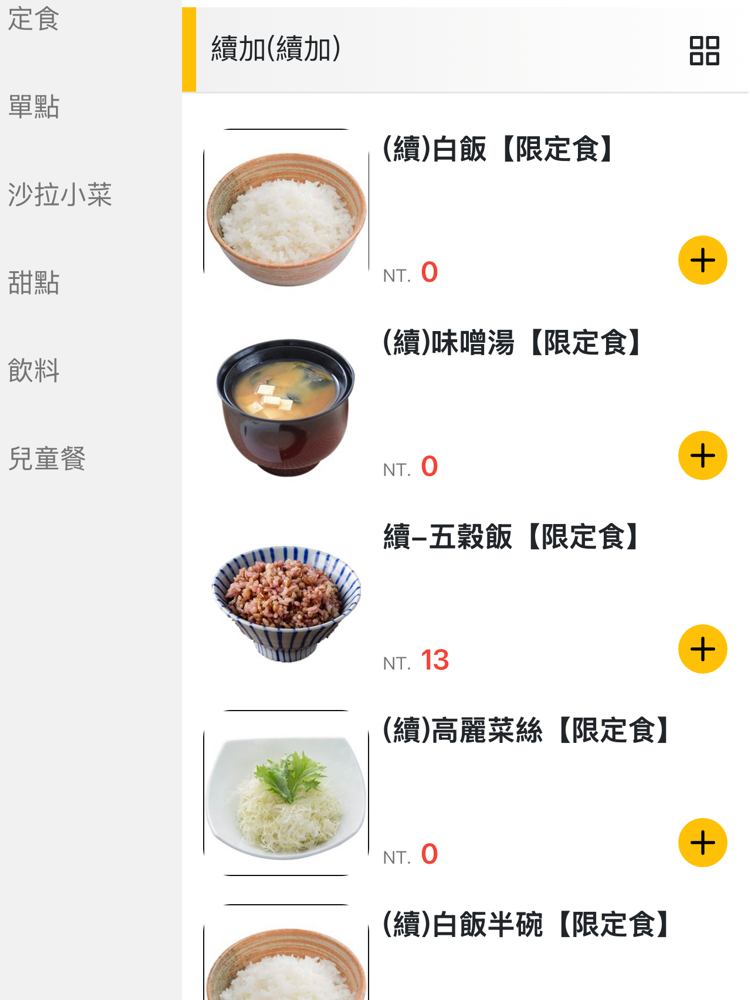Add 續-五穀飯 to the order
Viewport: 750px width, 1000px height.
pos(702,649)
